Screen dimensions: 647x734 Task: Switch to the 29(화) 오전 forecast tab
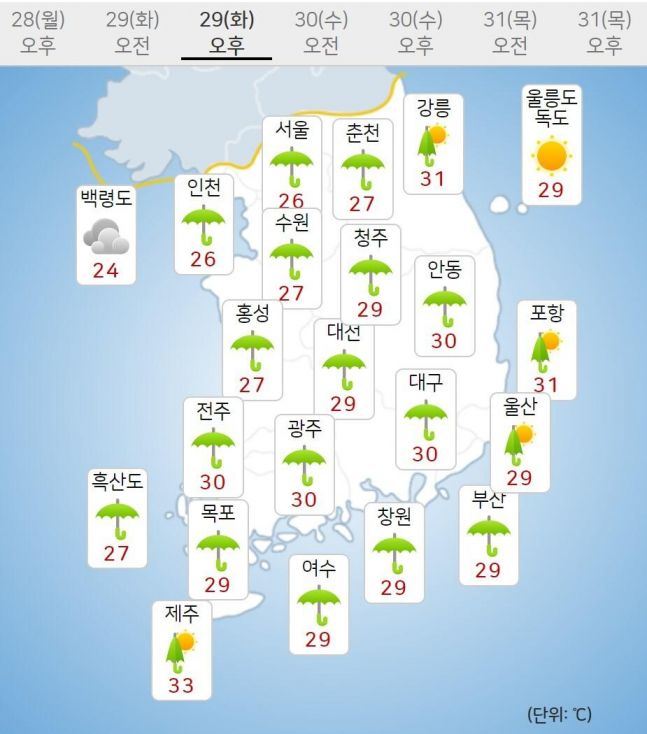click(132, 31)
